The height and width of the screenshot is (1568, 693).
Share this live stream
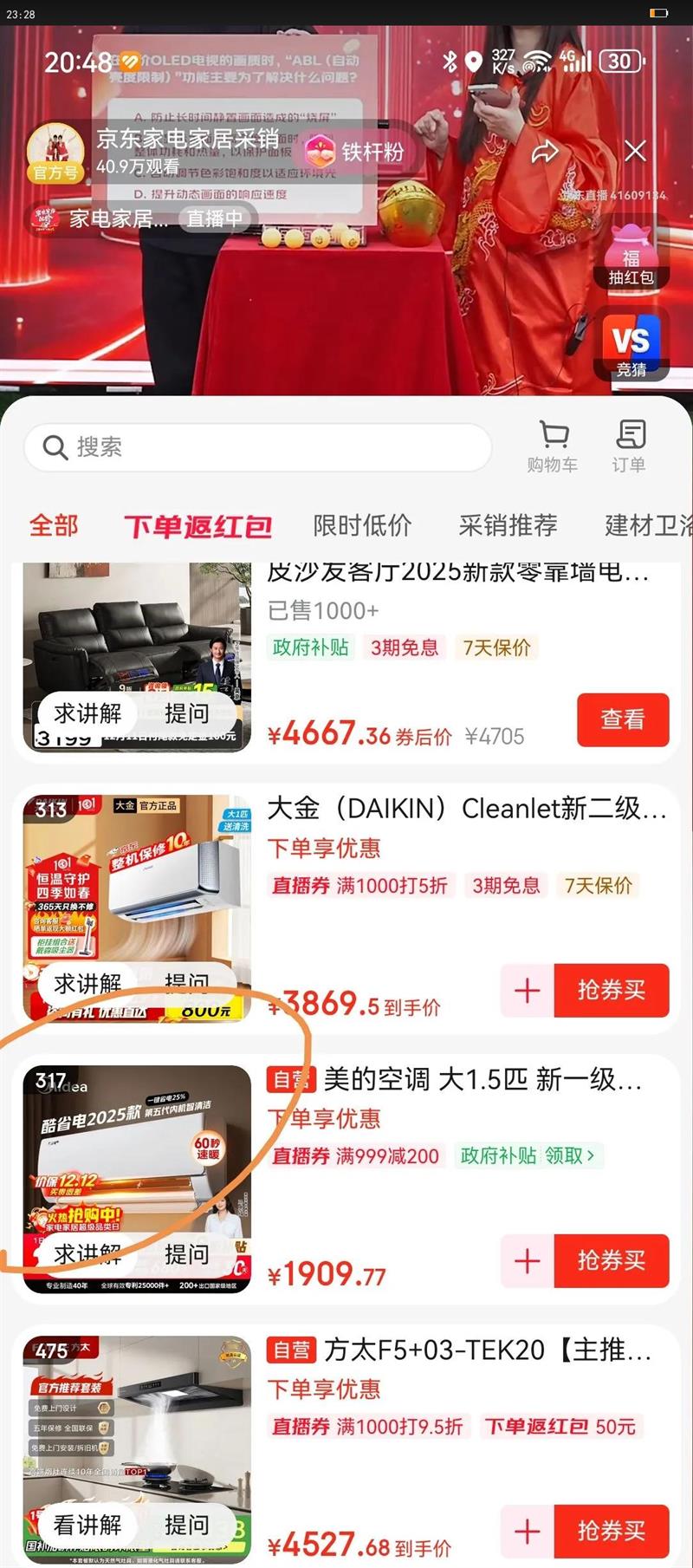[x=545, y=153]
